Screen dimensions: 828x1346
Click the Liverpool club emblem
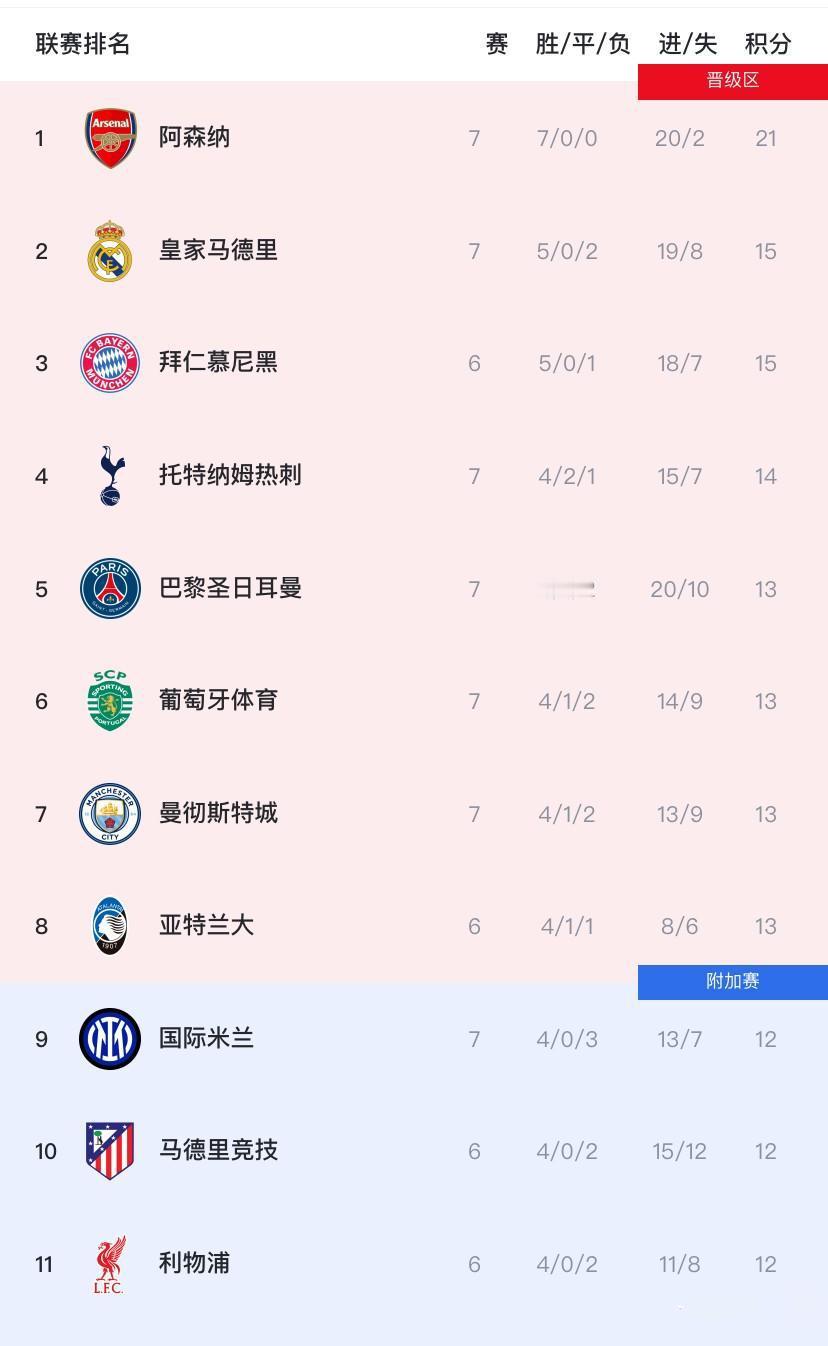pos(110,1263)
